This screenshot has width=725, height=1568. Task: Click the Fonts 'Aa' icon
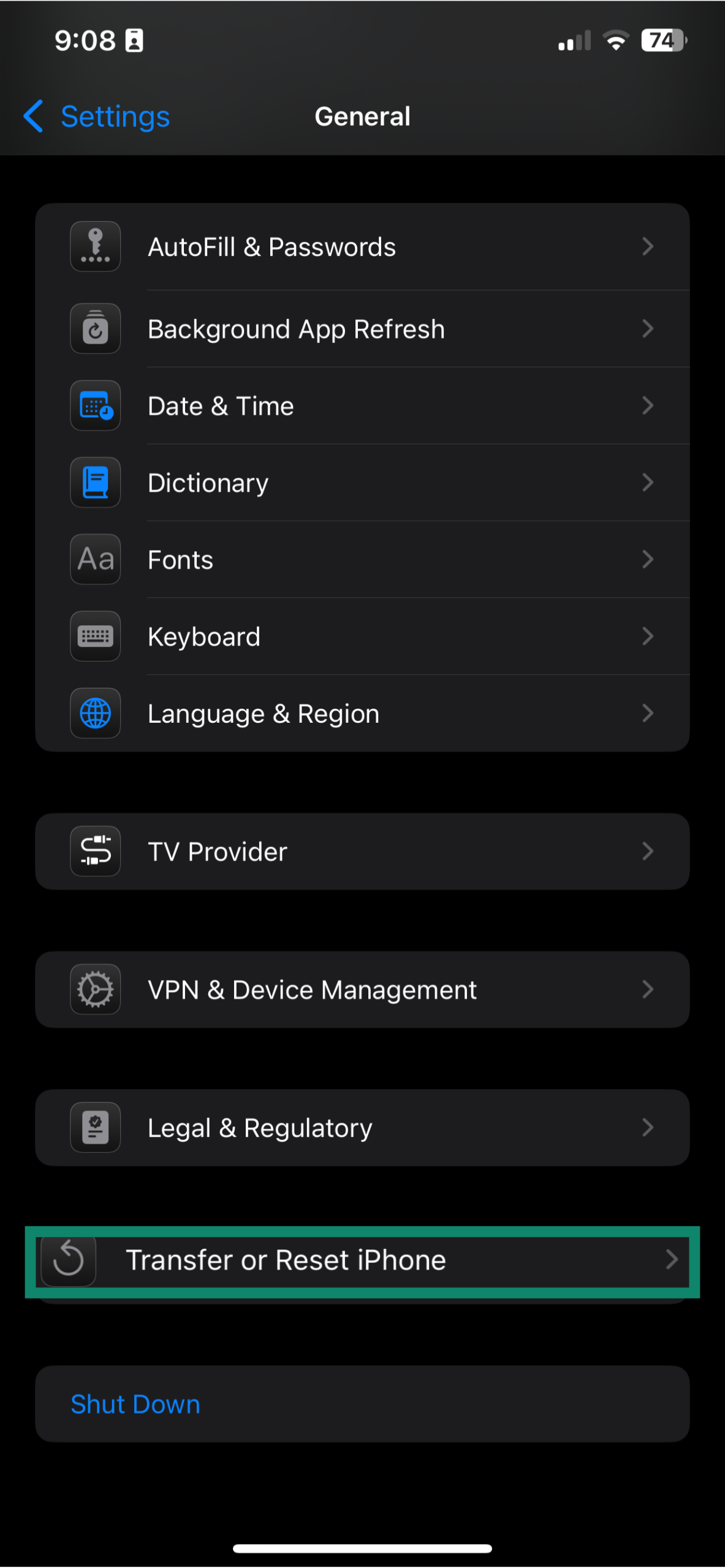tap(95, 559)
